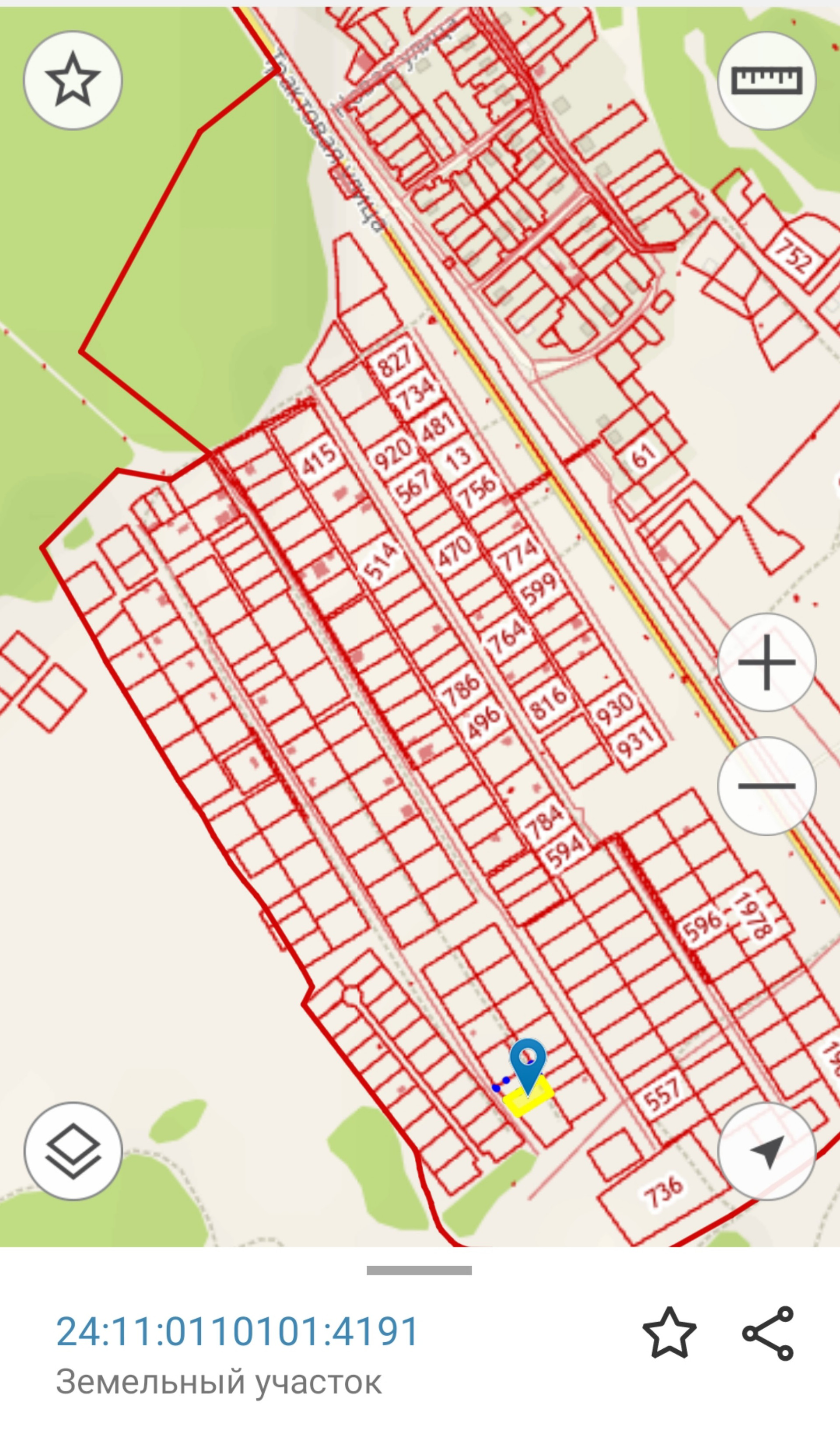
Task: Zoom out the map with minus button
Action: tap(766, 786)
